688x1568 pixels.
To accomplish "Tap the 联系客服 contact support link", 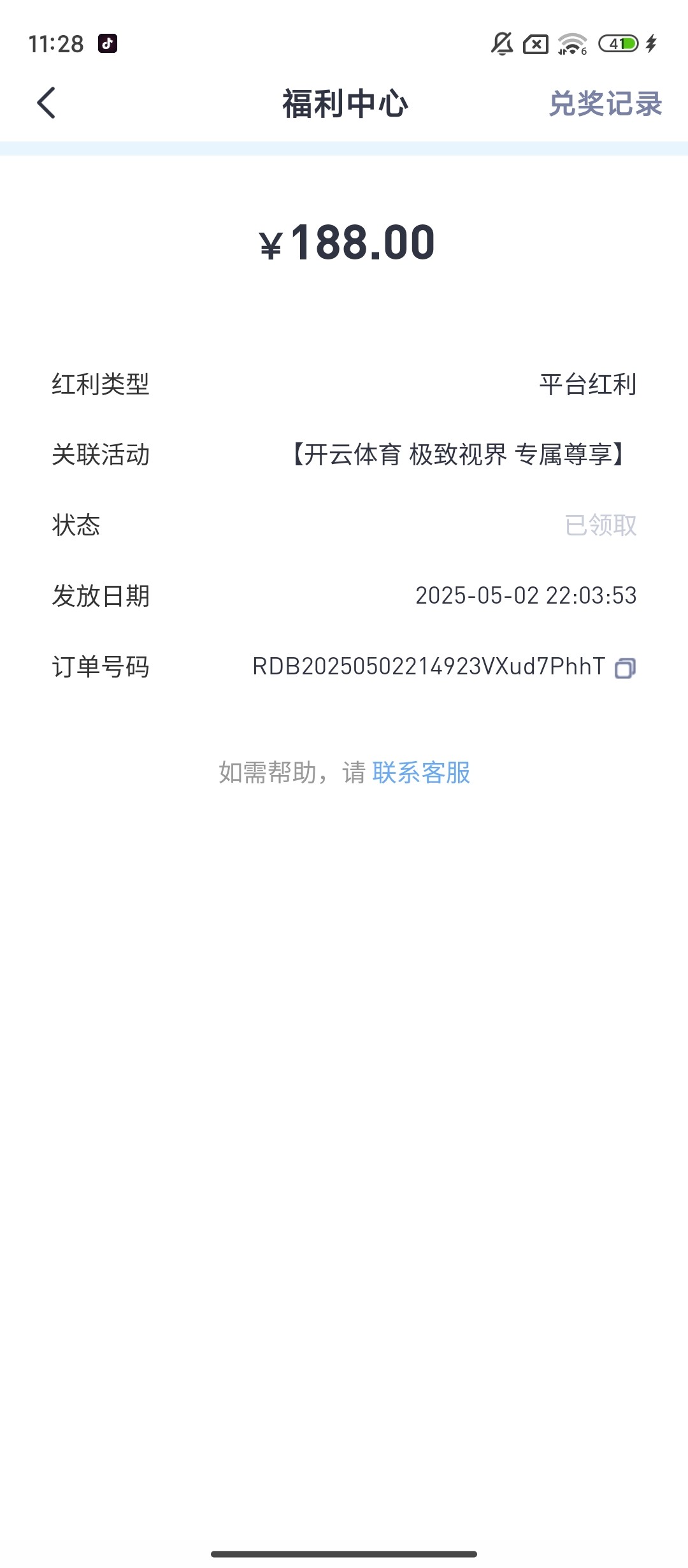I will pyautogui.click(x=421, y=773).
